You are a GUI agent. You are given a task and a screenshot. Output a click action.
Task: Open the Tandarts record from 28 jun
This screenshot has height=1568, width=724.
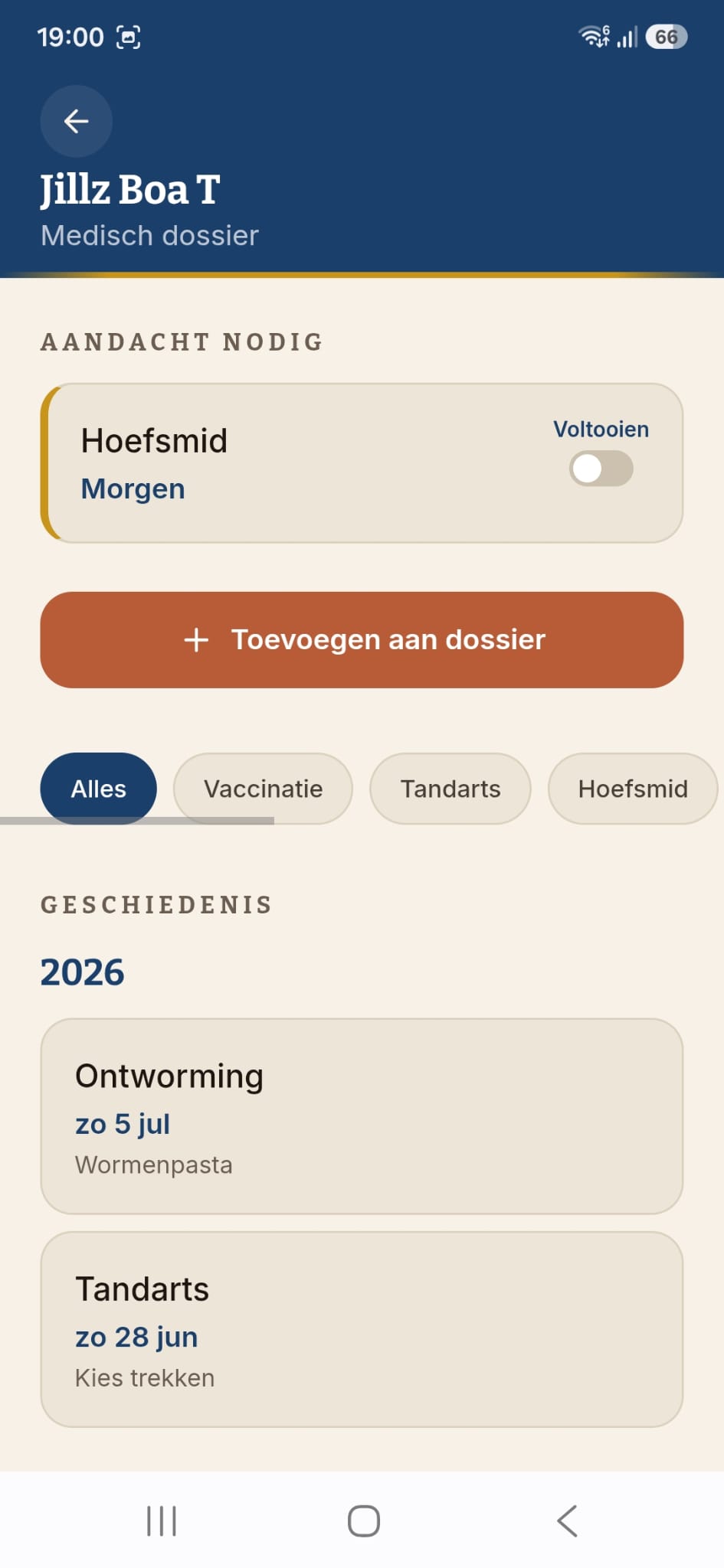click(362, 1329)
